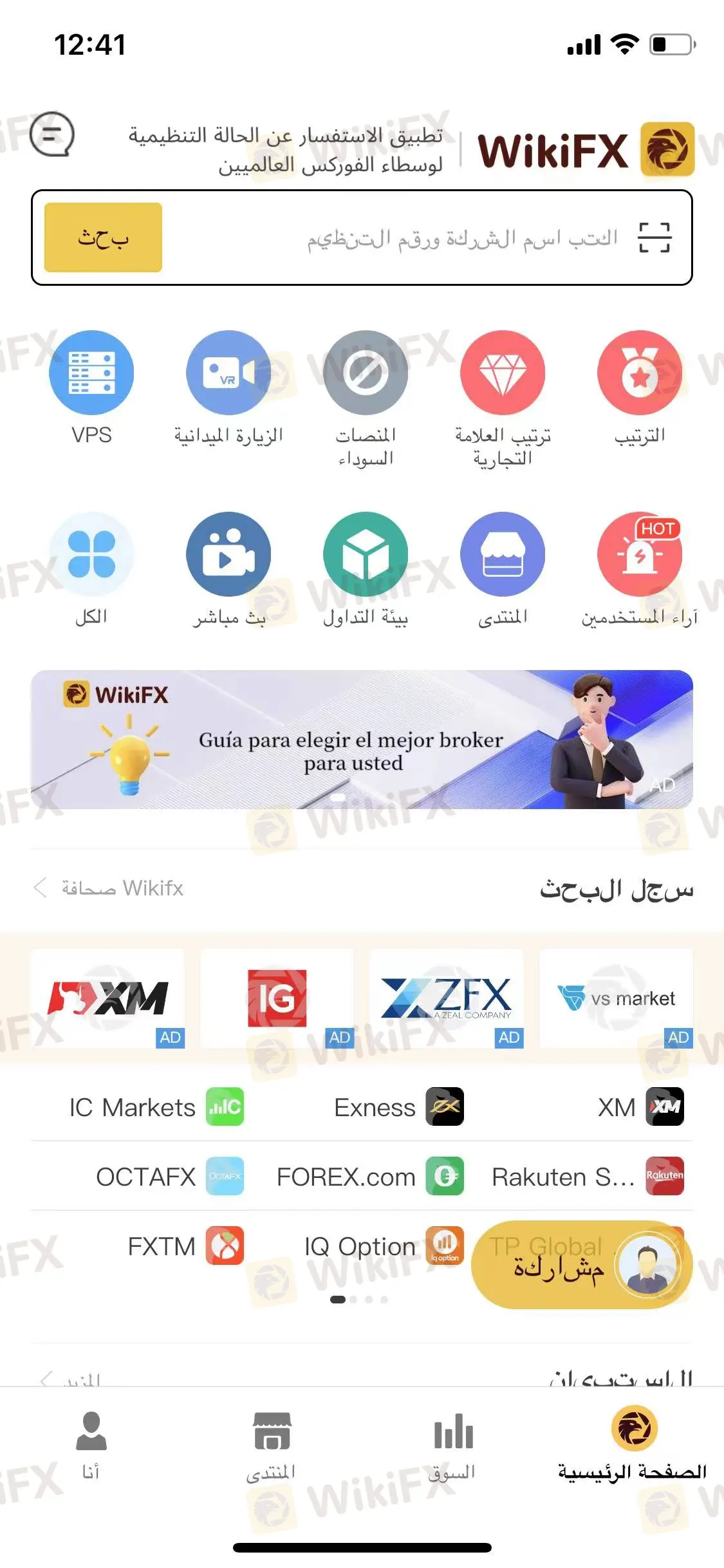Tap the yellow بحث search button
The image size is (724, 1568).
103,238
